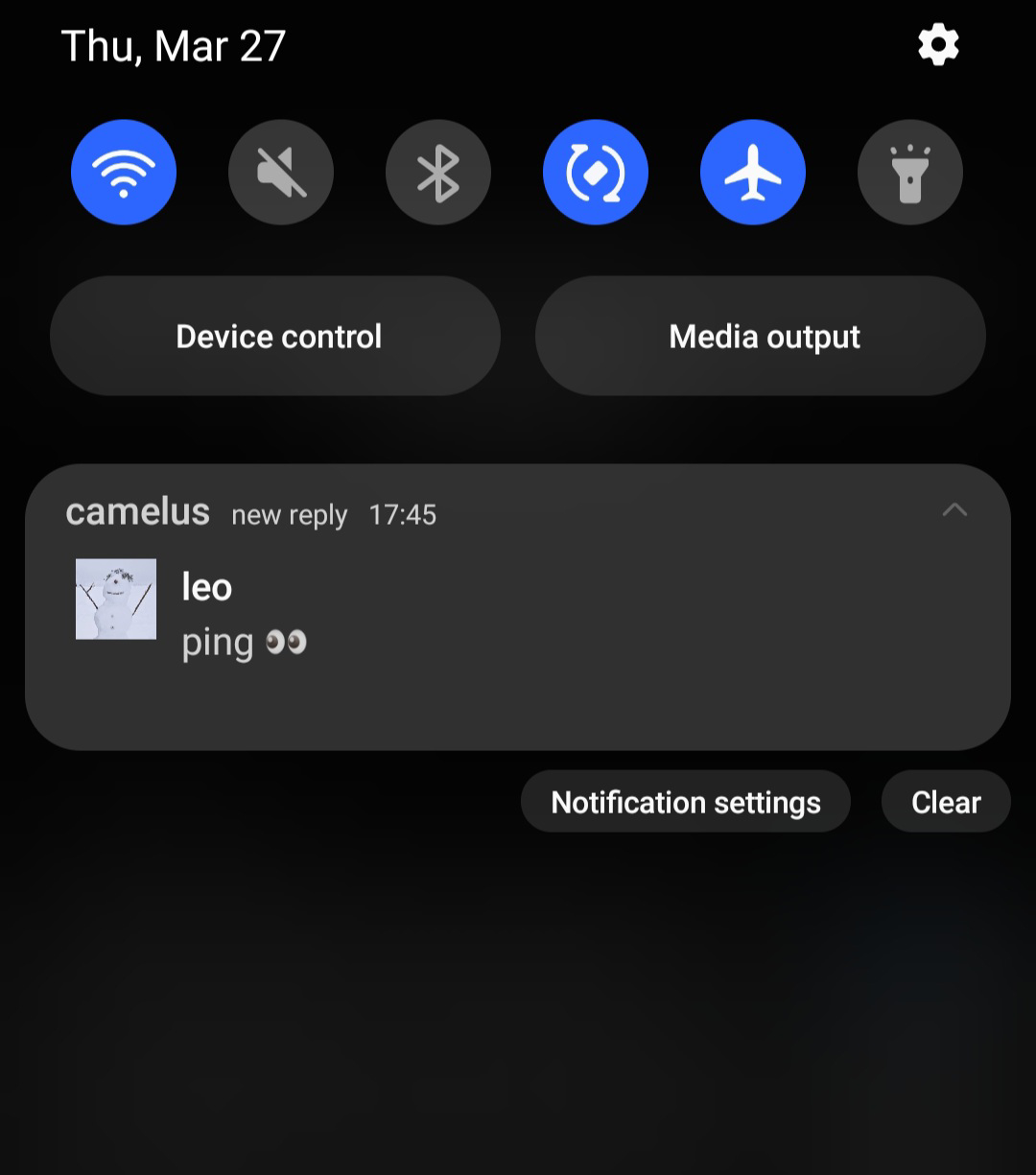Open Device control
The width and height of the screenshot is (1036, 1175).
pos(275,336)
